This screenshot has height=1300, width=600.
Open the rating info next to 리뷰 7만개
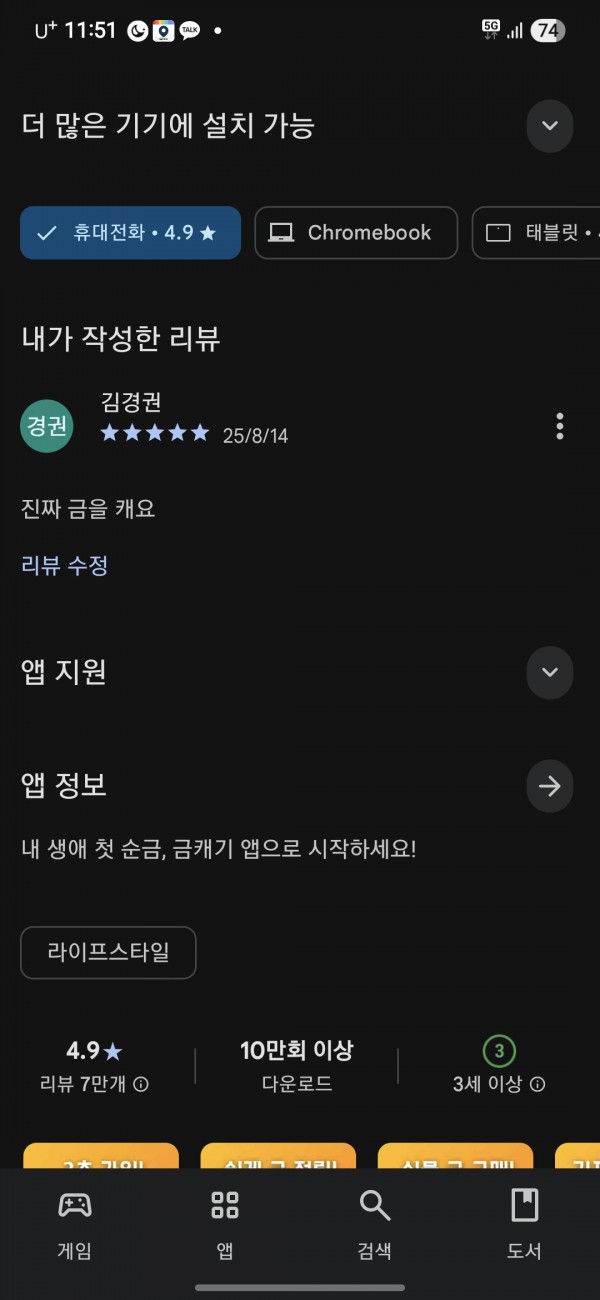(141, 1084)
